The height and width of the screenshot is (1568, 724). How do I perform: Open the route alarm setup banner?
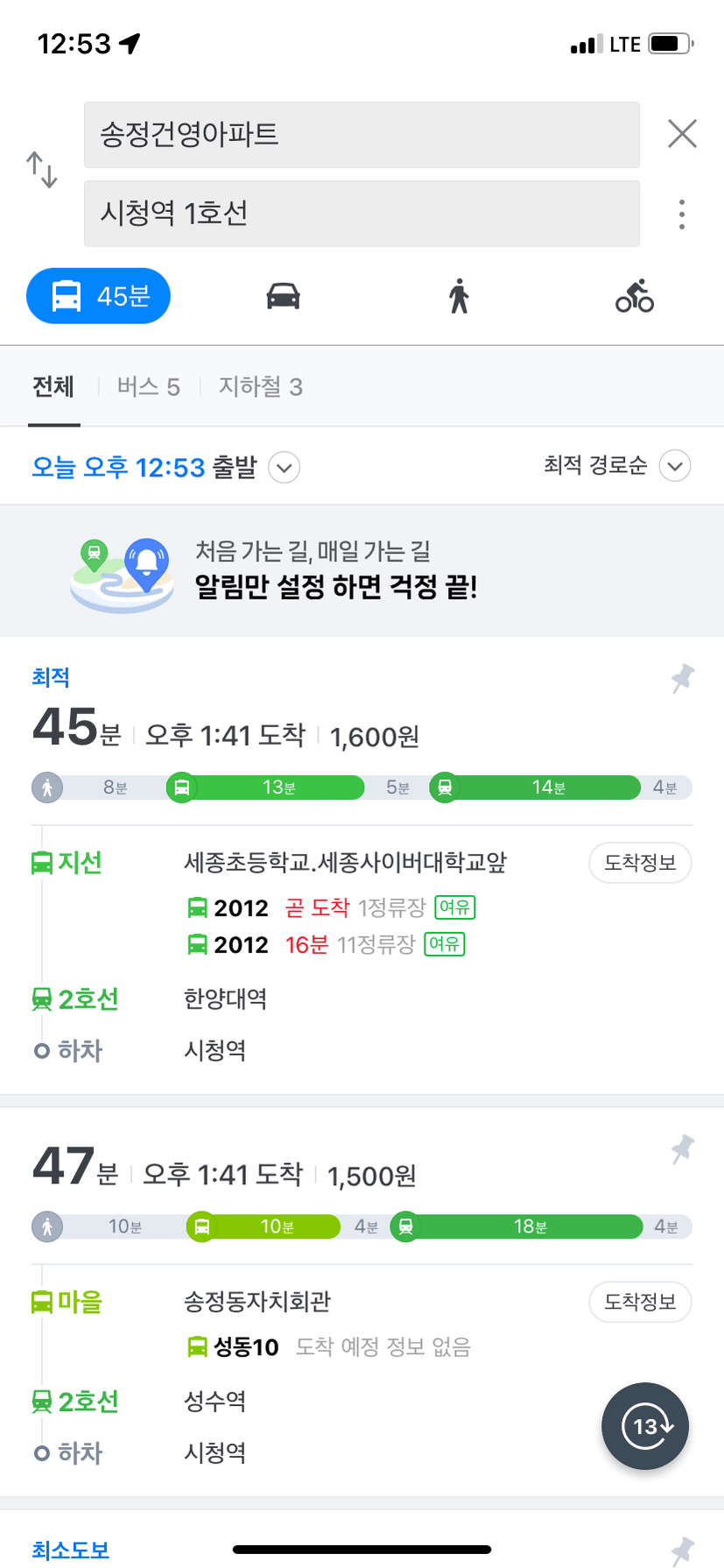(362, 570)
